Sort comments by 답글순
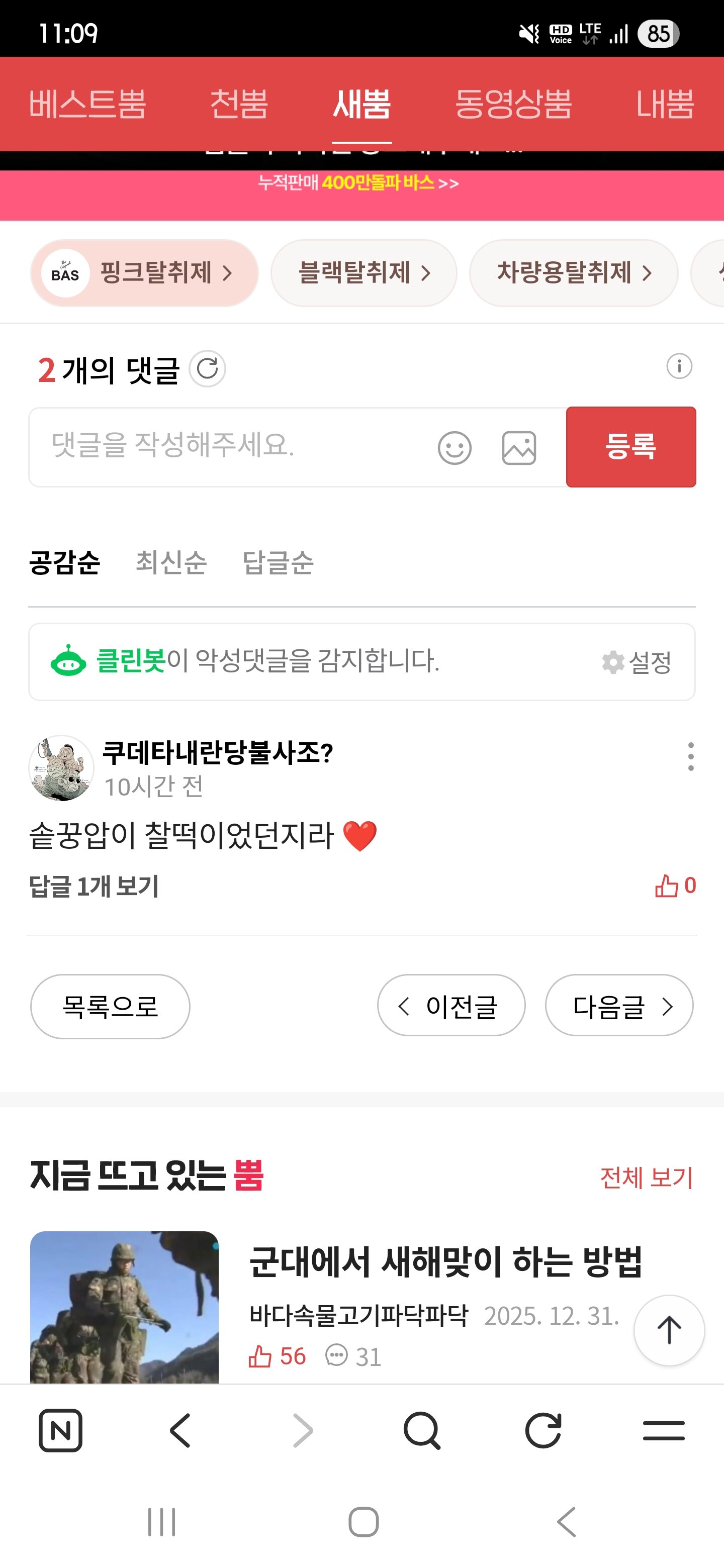Screen dimensions: 724x1568 [278, 562]
